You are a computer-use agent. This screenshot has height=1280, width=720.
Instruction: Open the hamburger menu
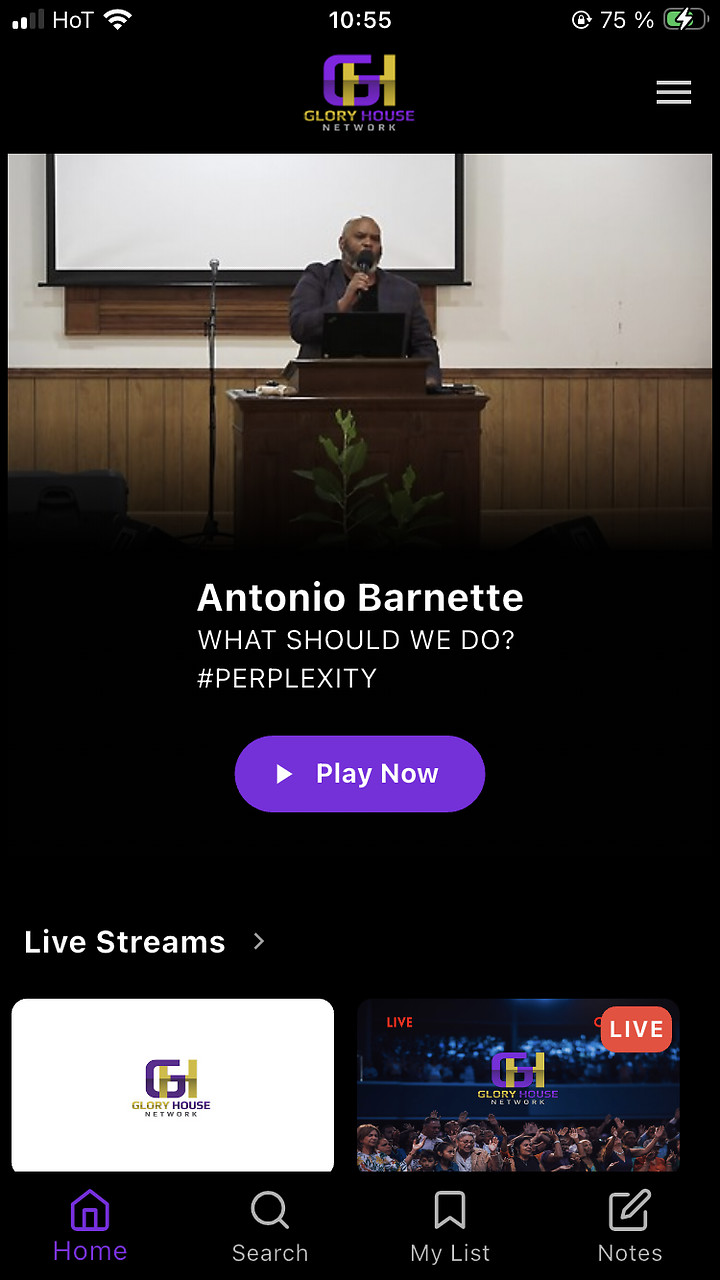(x=673, y=93)
